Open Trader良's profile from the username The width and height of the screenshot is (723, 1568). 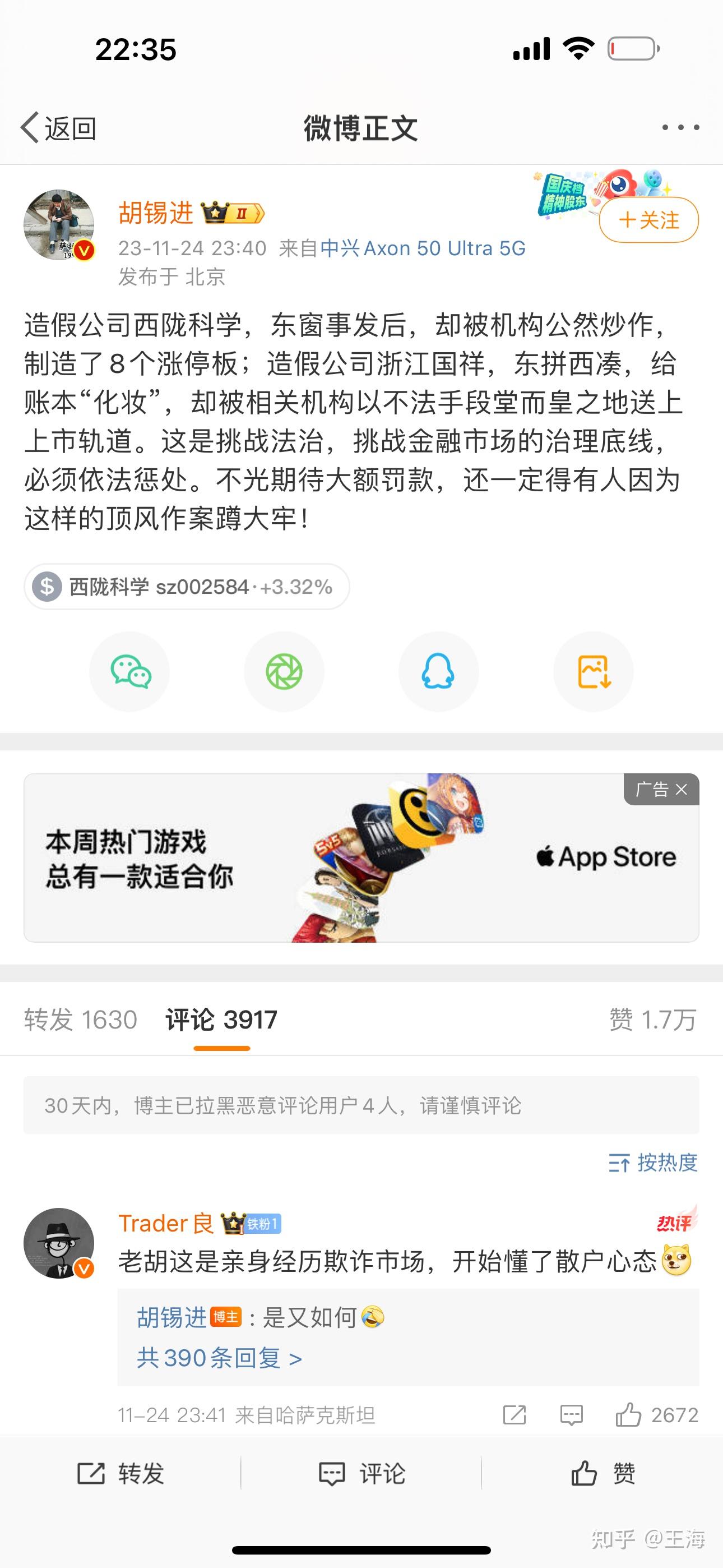click(x=165, y=1223)
